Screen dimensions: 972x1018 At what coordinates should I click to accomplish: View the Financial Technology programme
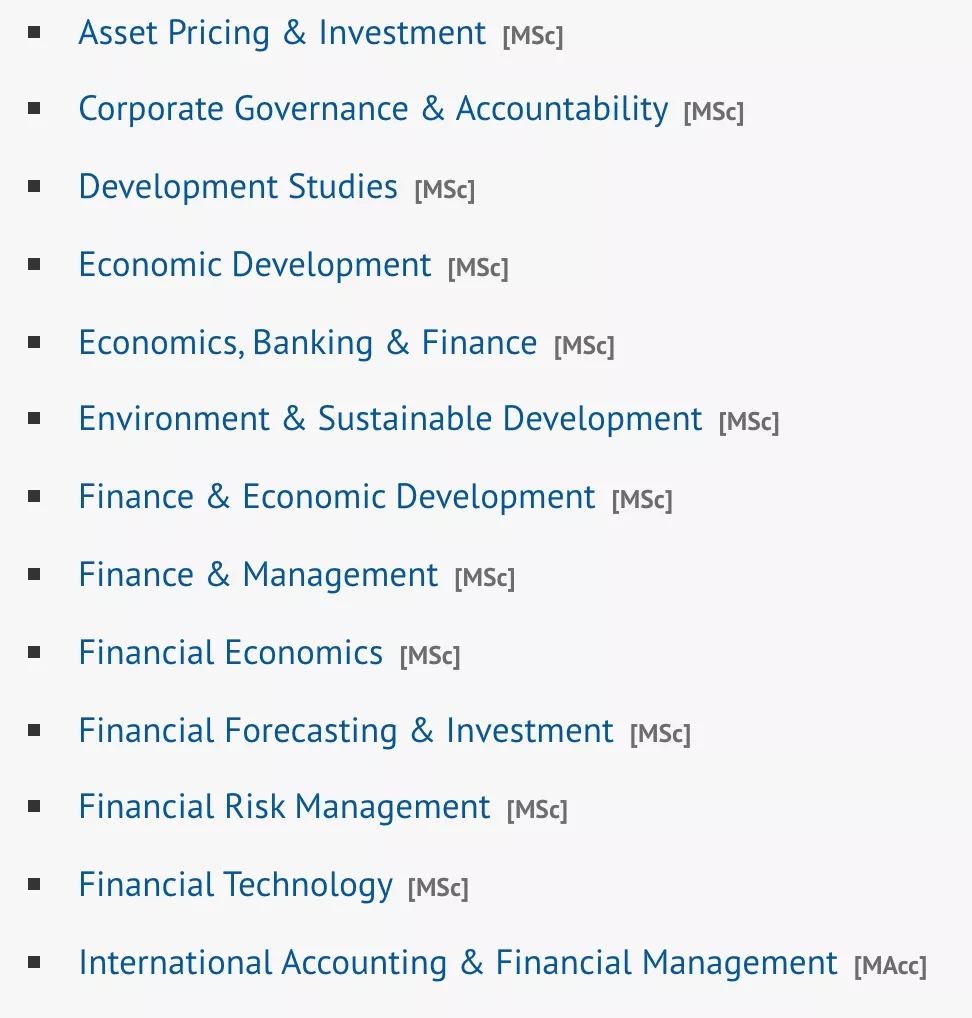[236, 884]
